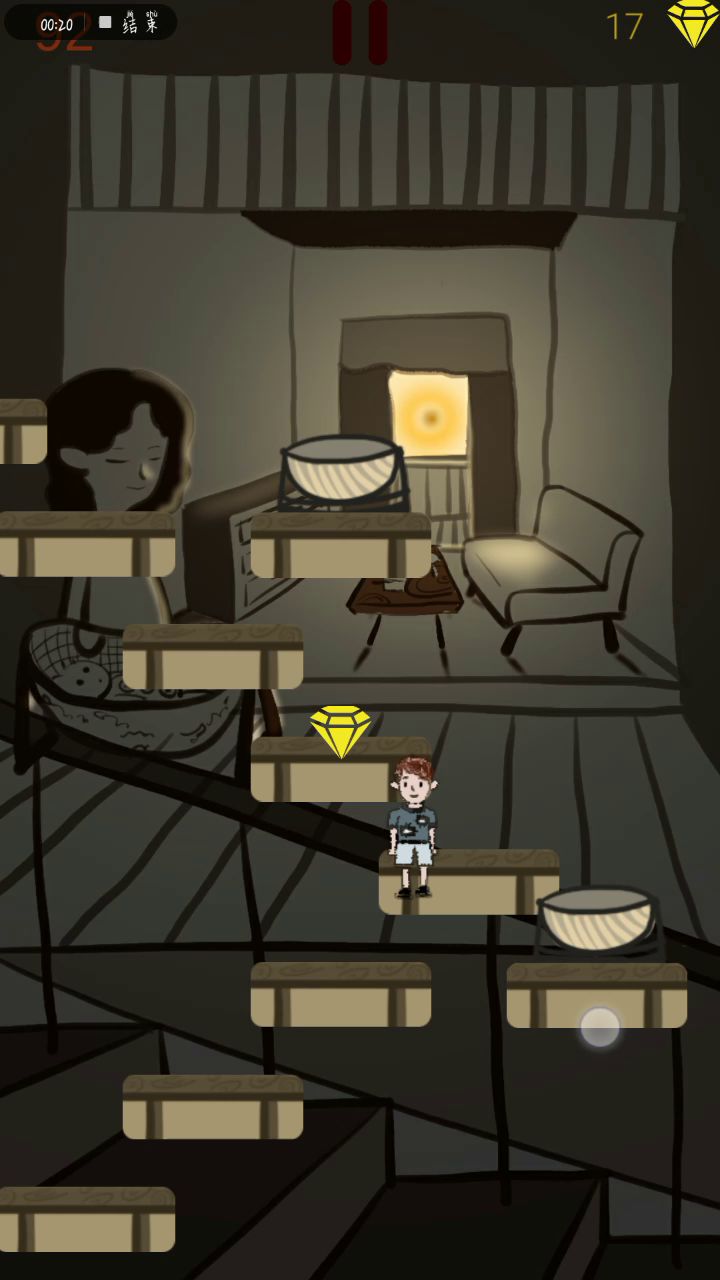
Task: Stop the screen recording
Action: pos(129,23)
